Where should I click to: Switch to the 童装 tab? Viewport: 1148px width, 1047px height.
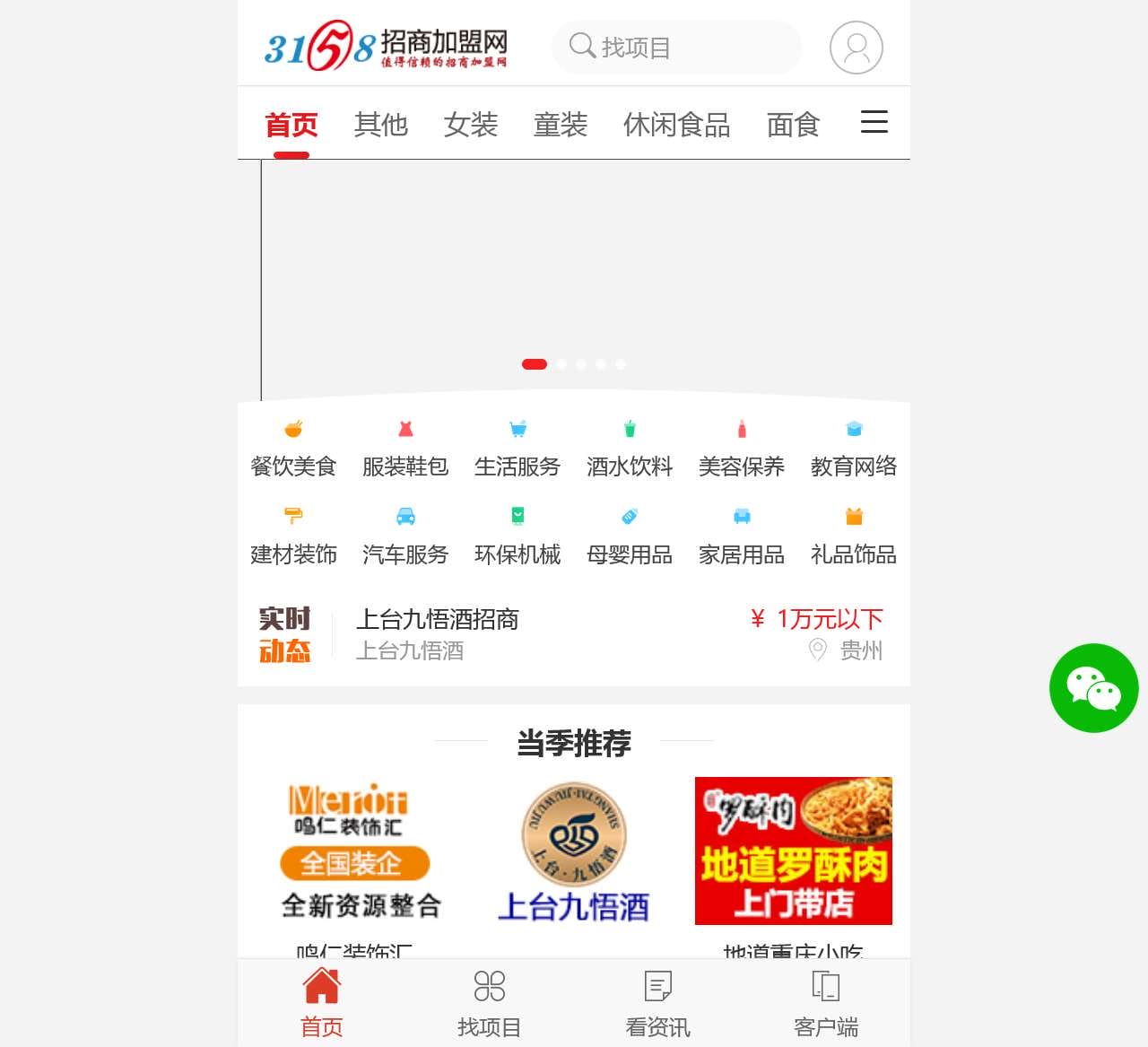click(560, 125)
